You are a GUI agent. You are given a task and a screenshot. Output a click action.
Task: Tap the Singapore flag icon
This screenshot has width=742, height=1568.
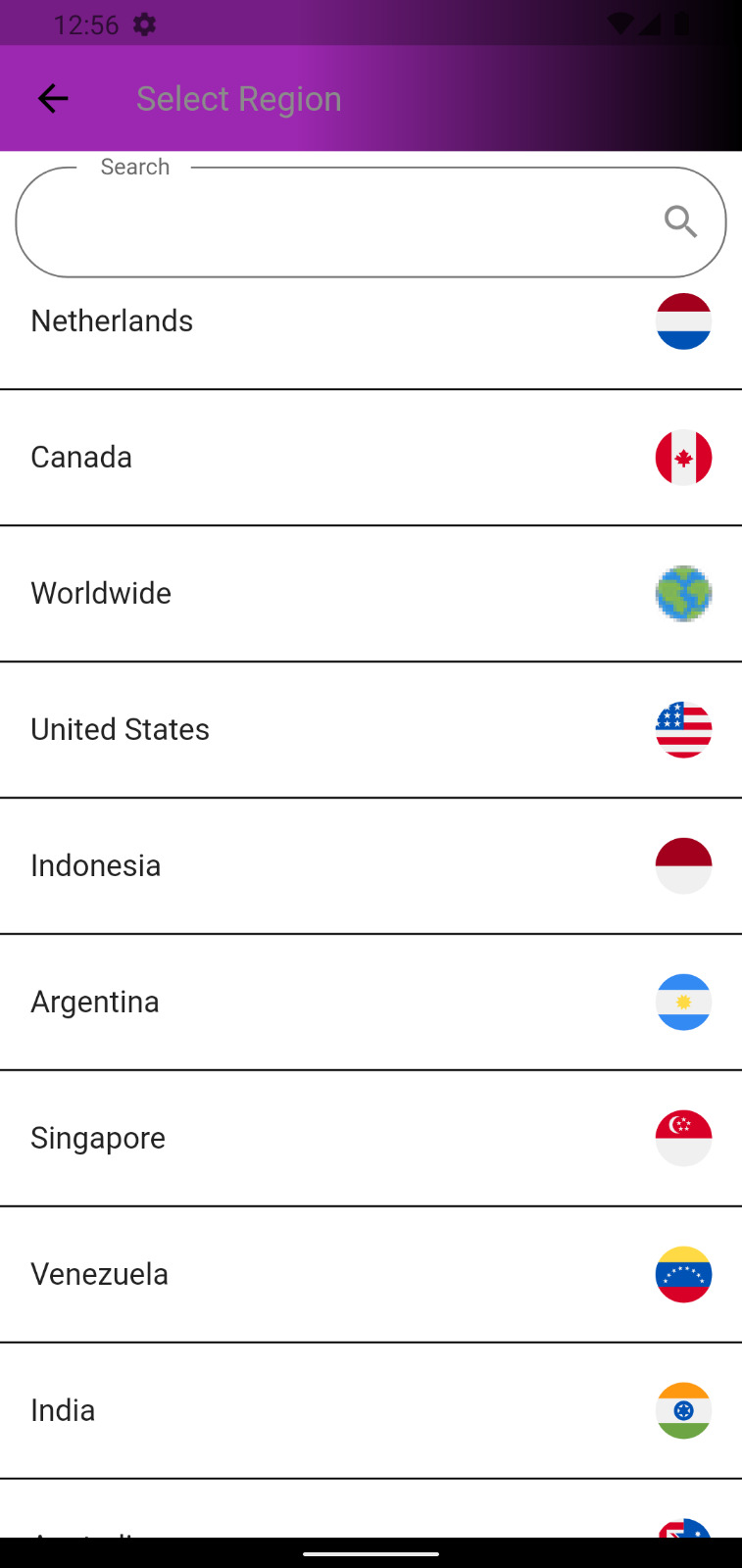click(x=683, y=1138)
